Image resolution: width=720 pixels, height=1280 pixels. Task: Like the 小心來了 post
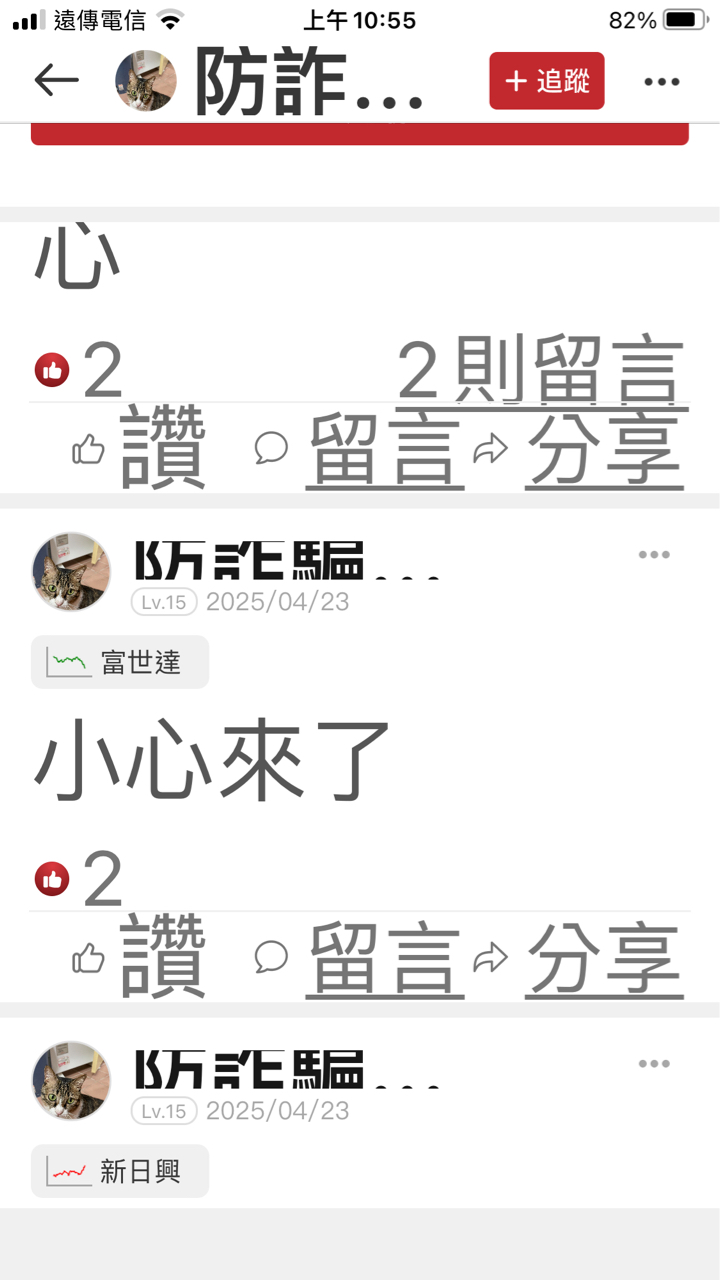click(140, 958)
